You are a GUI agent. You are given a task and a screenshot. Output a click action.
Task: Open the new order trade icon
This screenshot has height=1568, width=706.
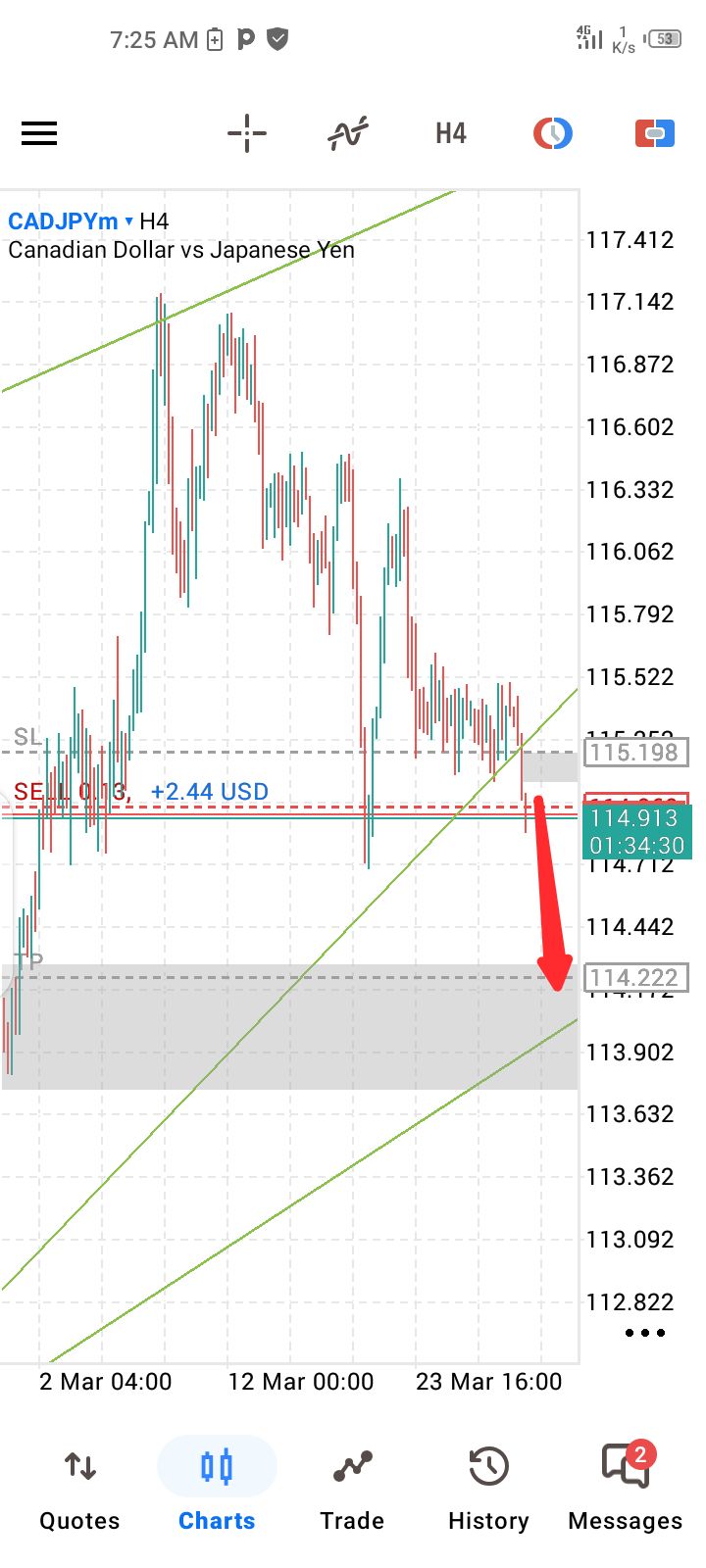tap(654, 133)
